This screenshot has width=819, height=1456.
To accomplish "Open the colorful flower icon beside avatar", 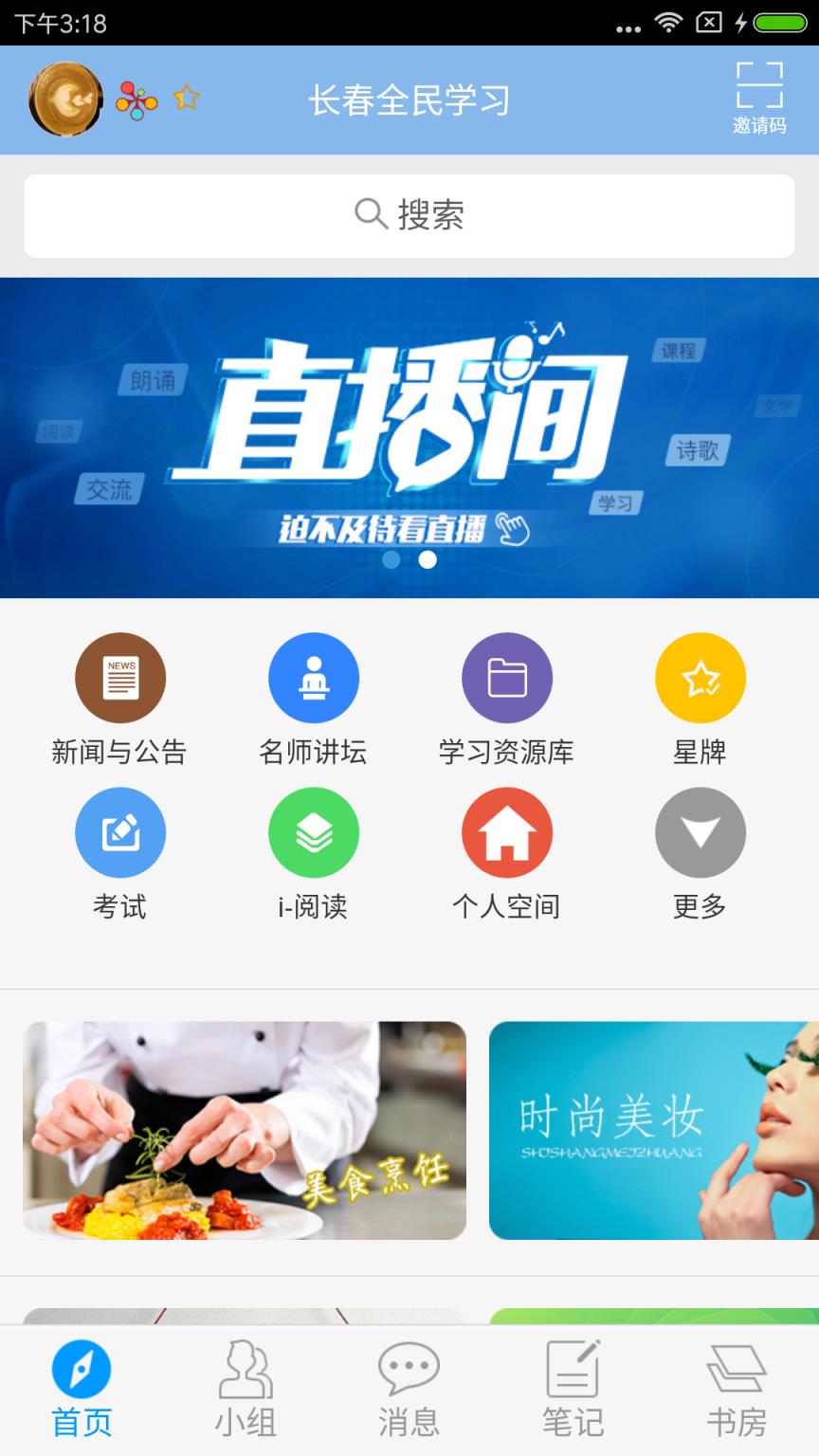I will click(x=137, y=96).
